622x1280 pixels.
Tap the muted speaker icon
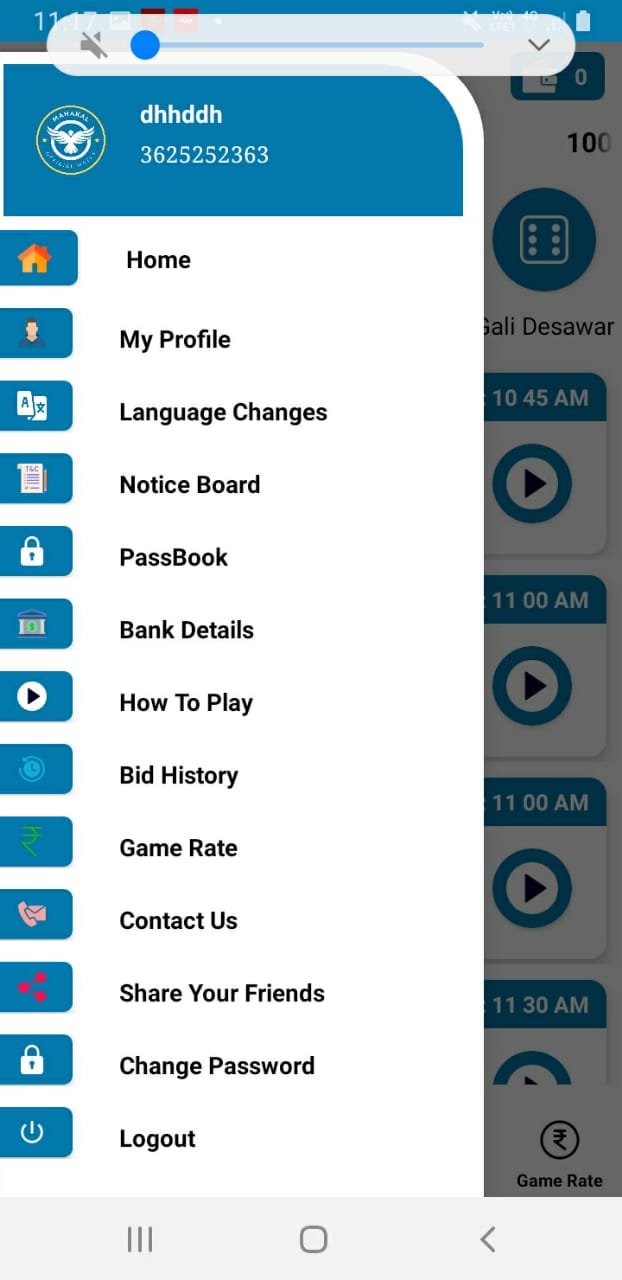tap(94, 45)
